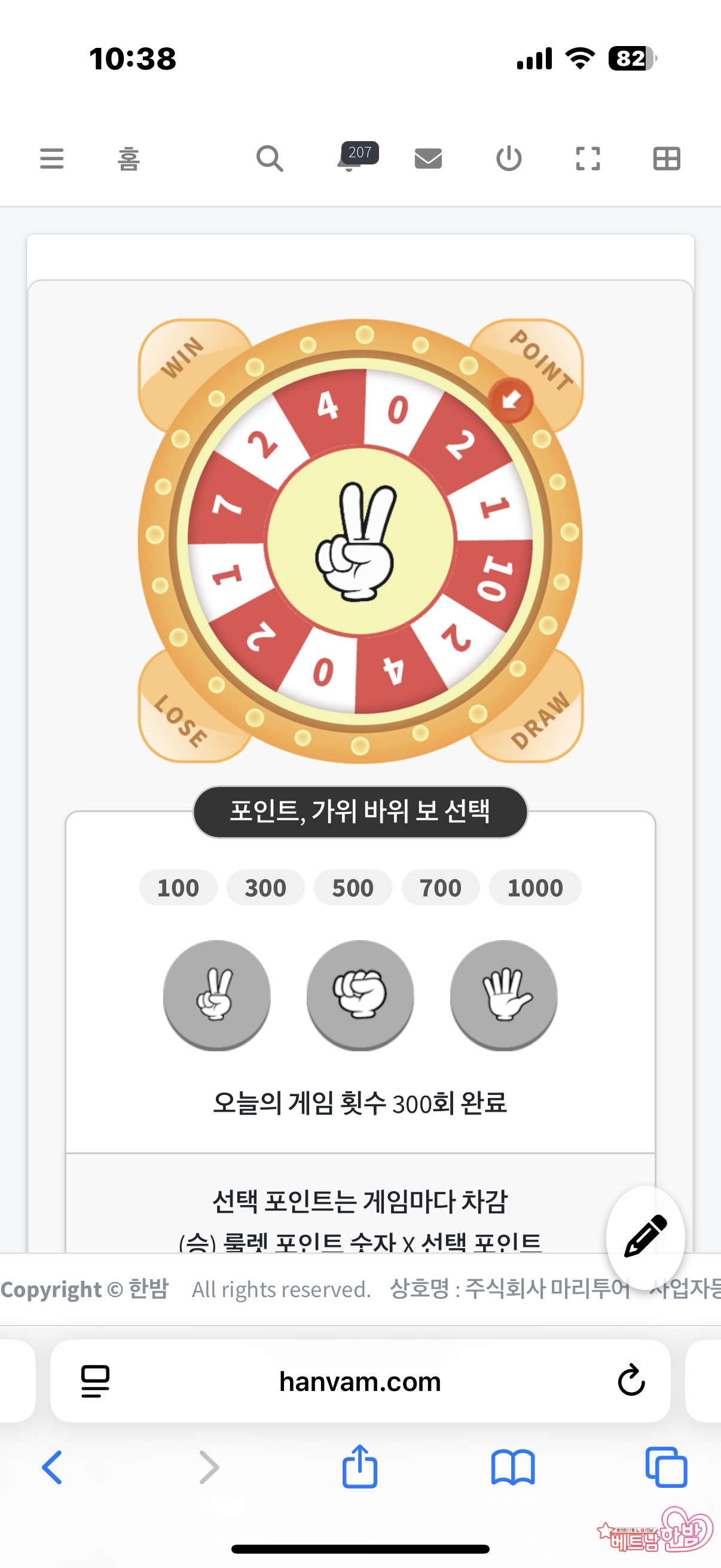The width and height of the screenshot is (721, 1568).
Task: Open the grid layout icon
Action: [x=666, y=159]
